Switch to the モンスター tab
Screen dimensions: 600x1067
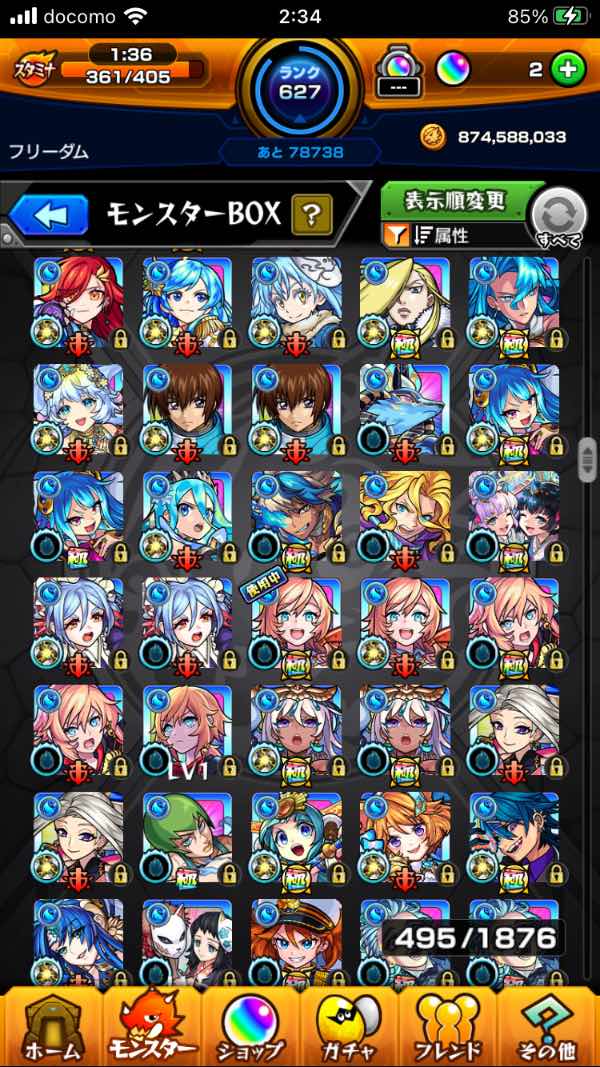(152, 1025)
